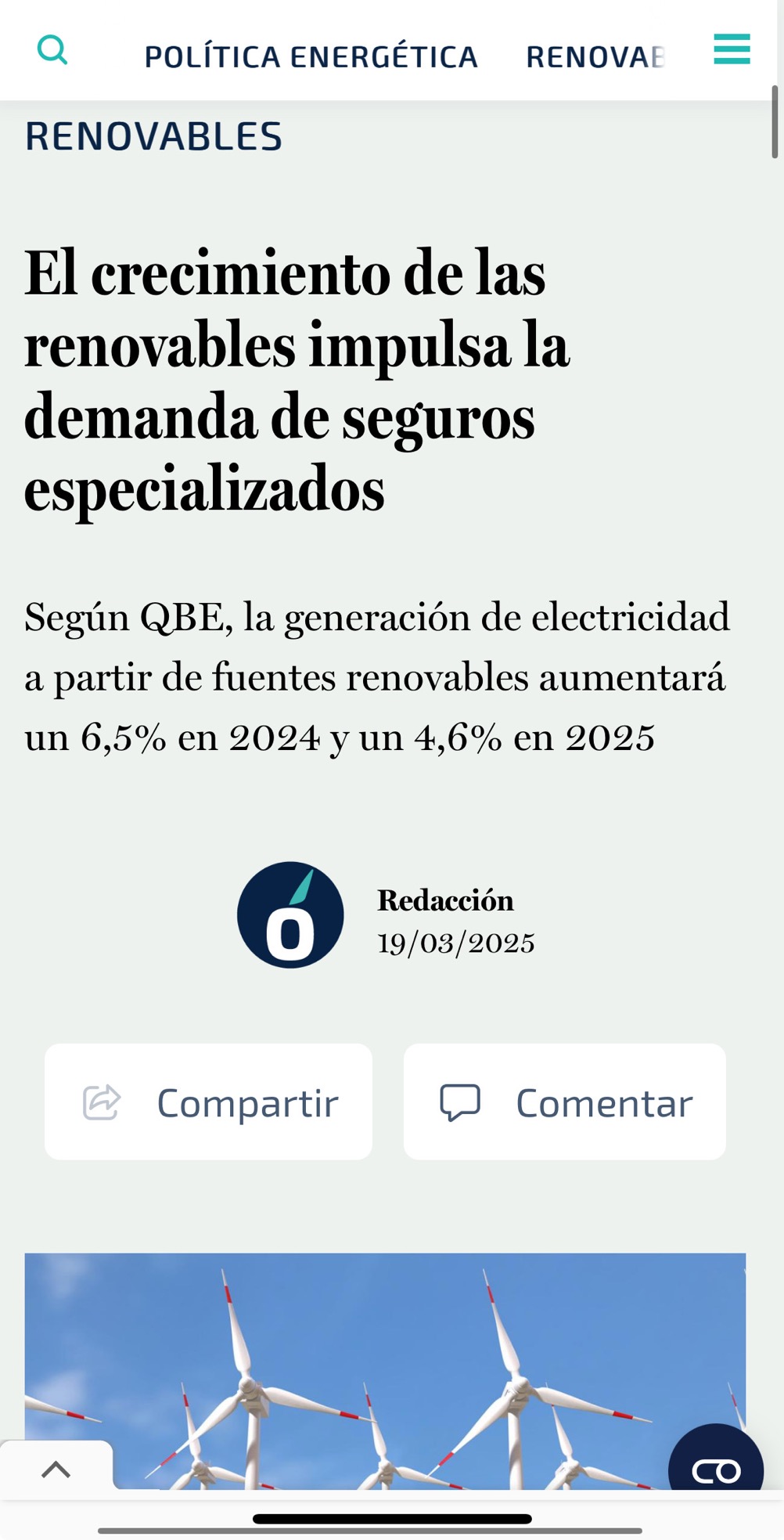The width and height of the screenshot is (784, 1540).
Task: Open the search magnifier icon
Action: [52, 50]
